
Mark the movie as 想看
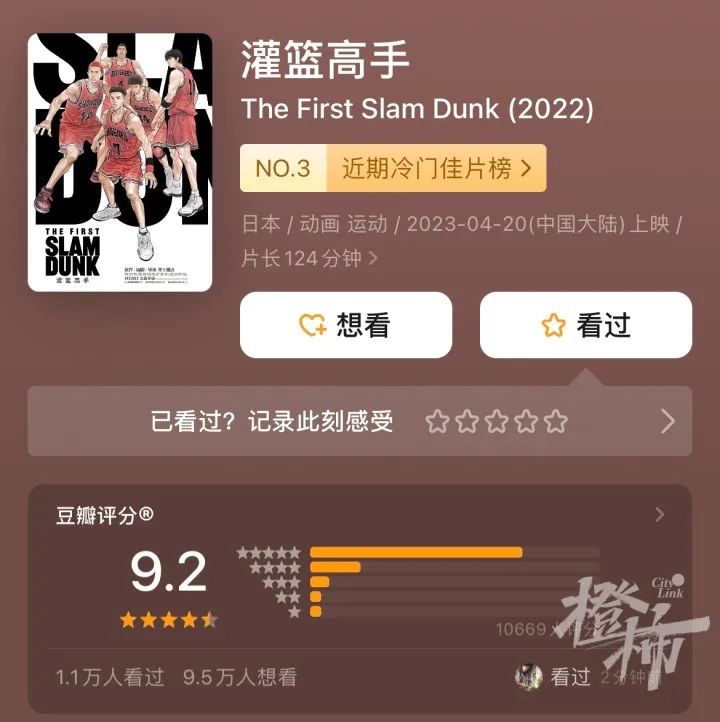click(346, 325)
